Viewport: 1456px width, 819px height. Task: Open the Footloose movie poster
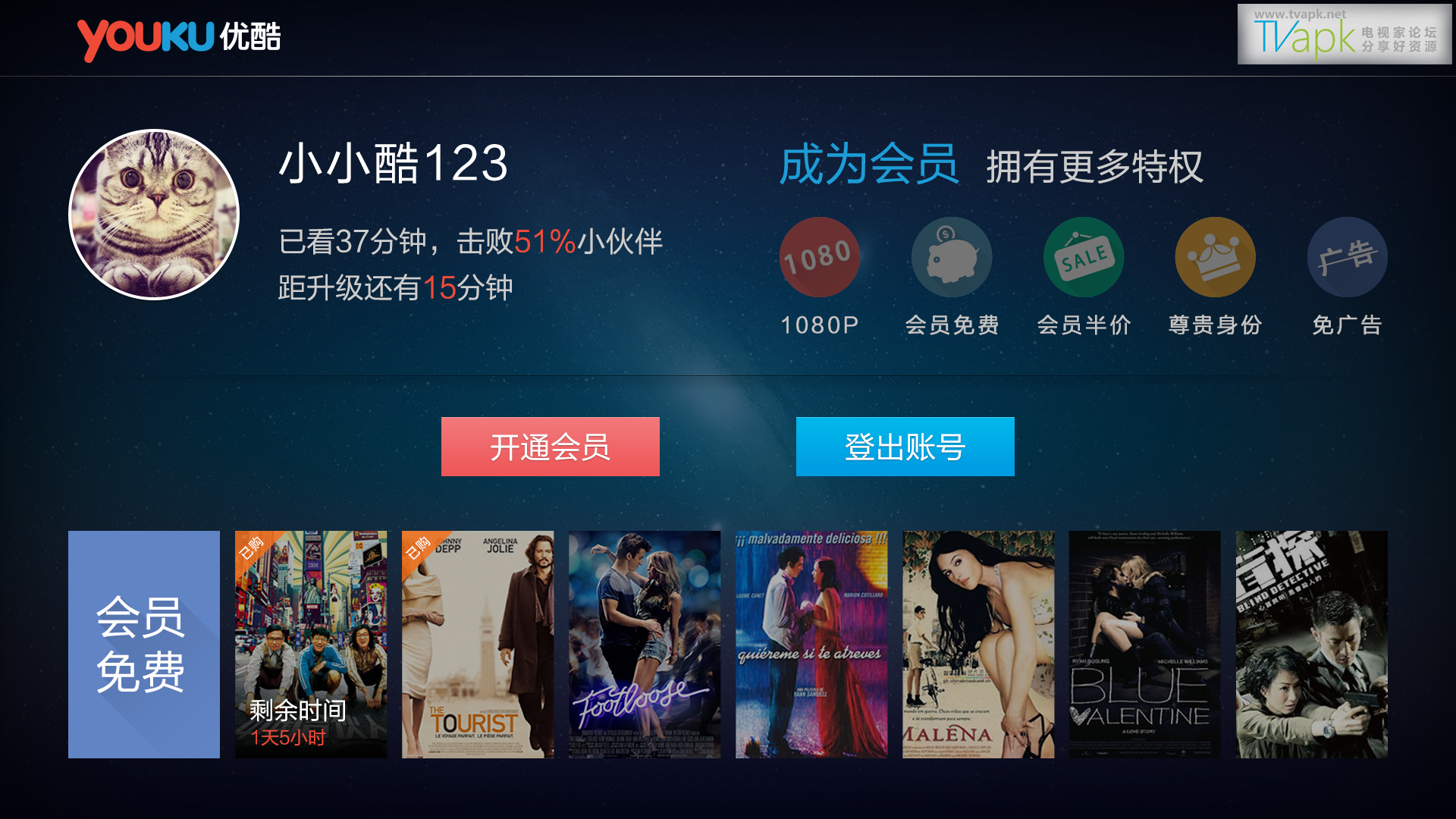[x=645, y=644]
